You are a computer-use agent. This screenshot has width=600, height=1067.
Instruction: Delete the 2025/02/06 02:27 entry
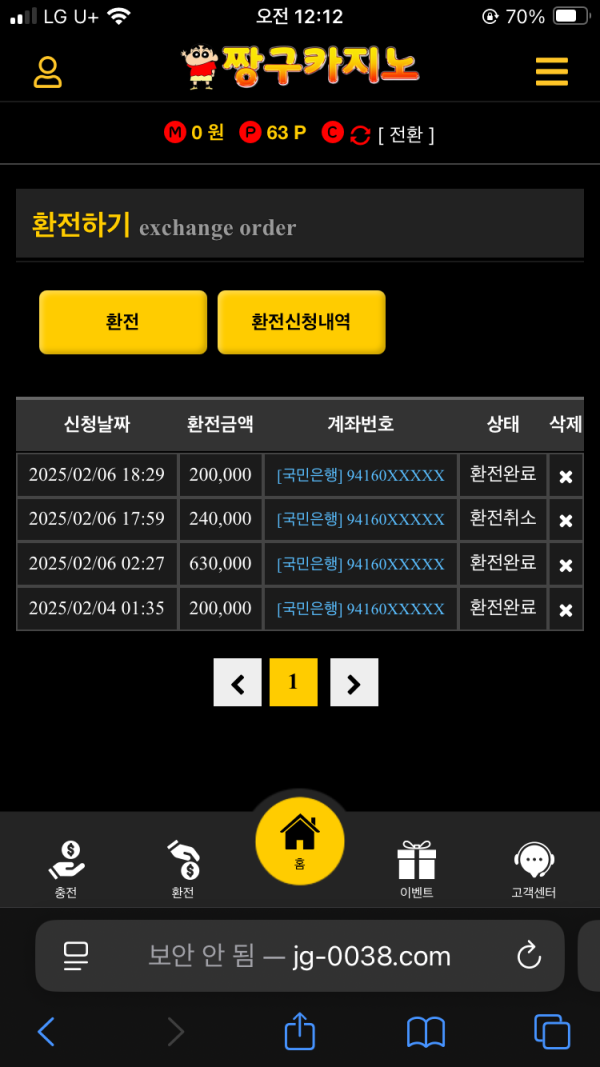(x=565, y=565)
